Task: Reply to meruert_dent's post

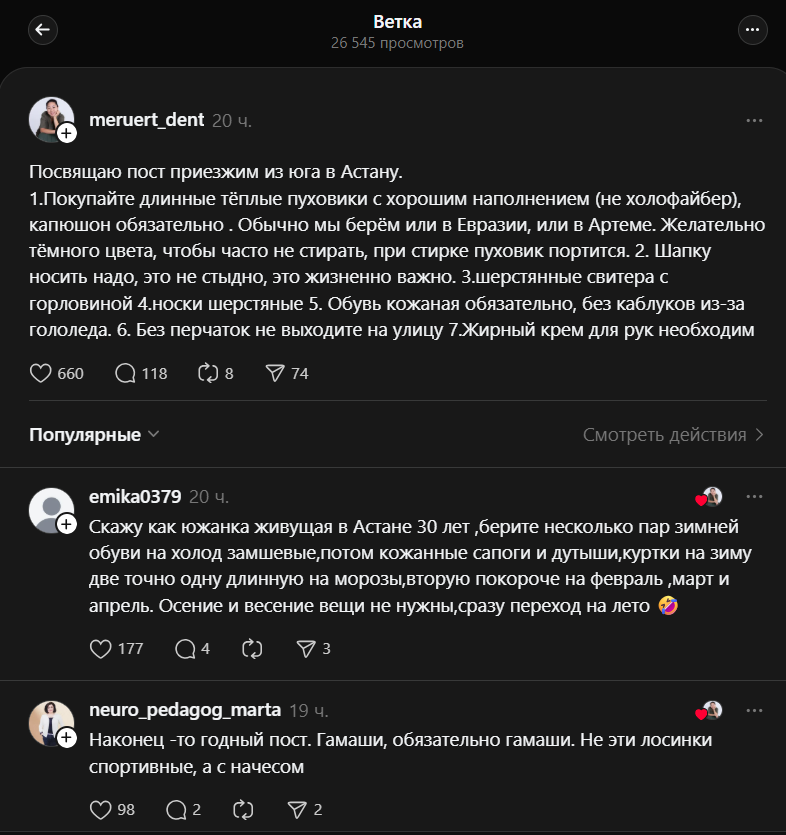Action: click(126, 373)
